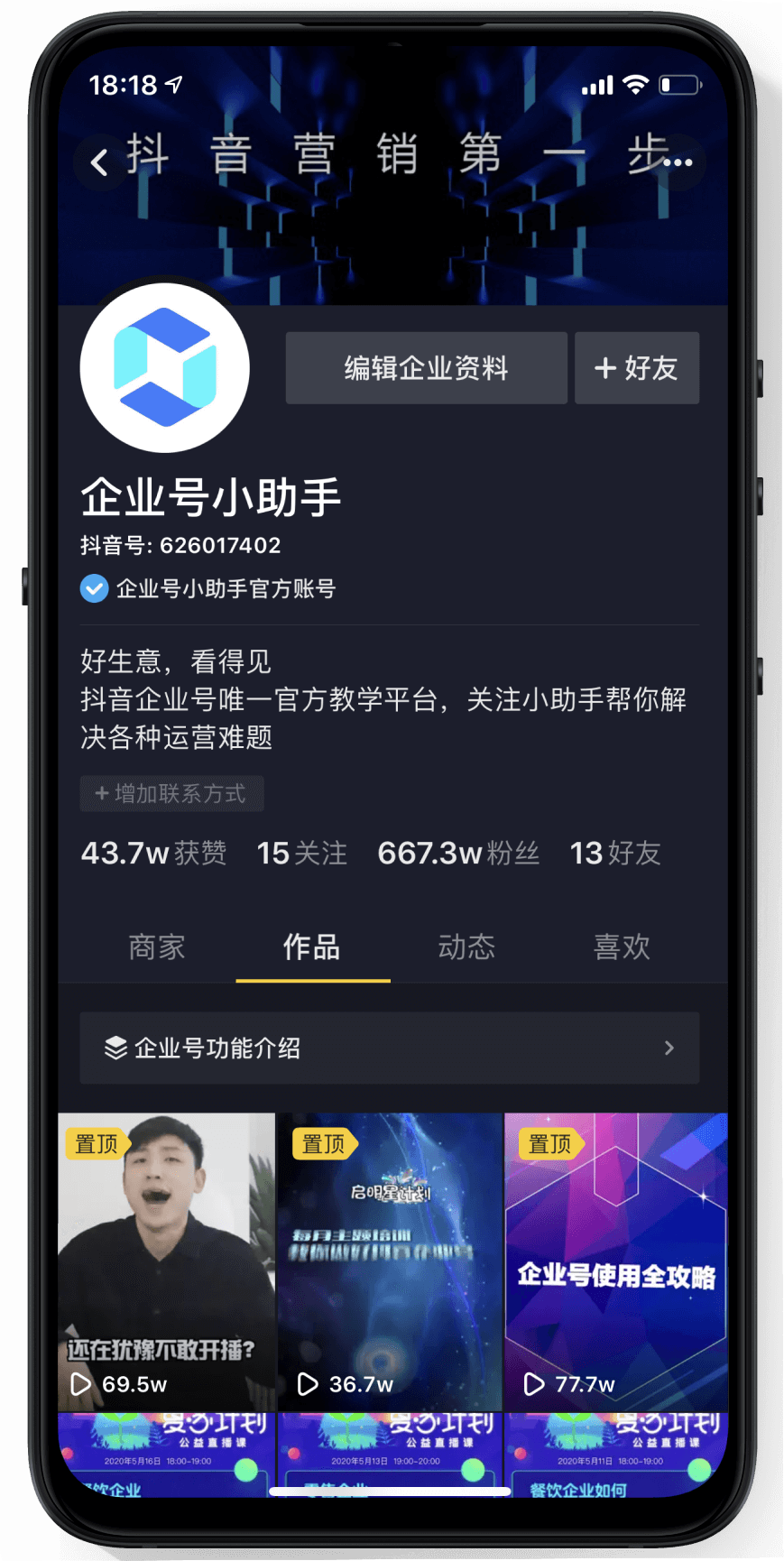Tap 编辑企业资料 to edit the profile

click(426, 368)
